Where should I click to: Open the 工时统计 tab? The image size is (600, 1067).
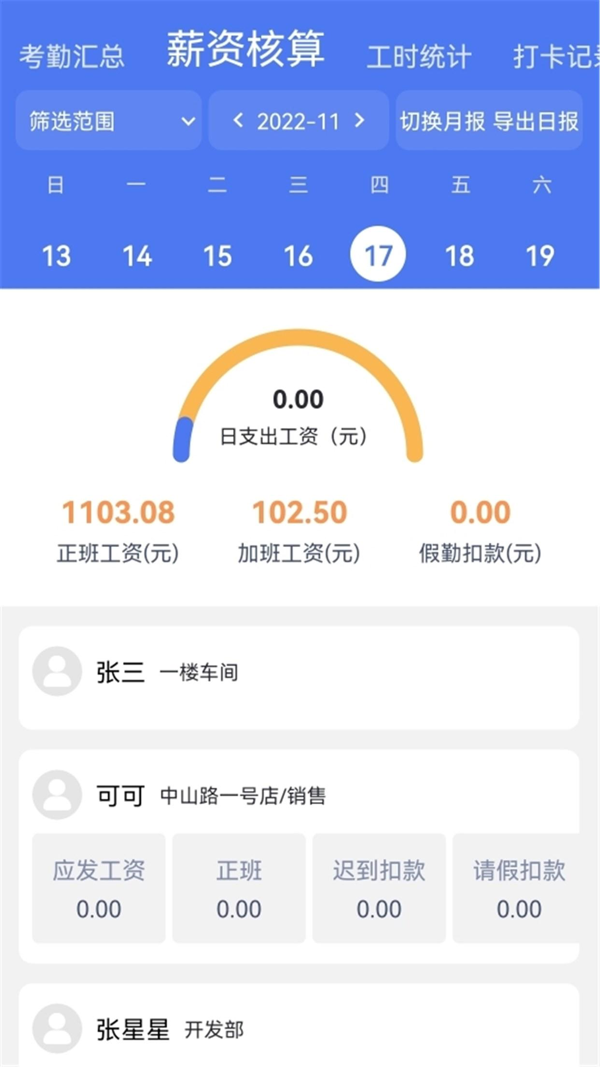418,57
